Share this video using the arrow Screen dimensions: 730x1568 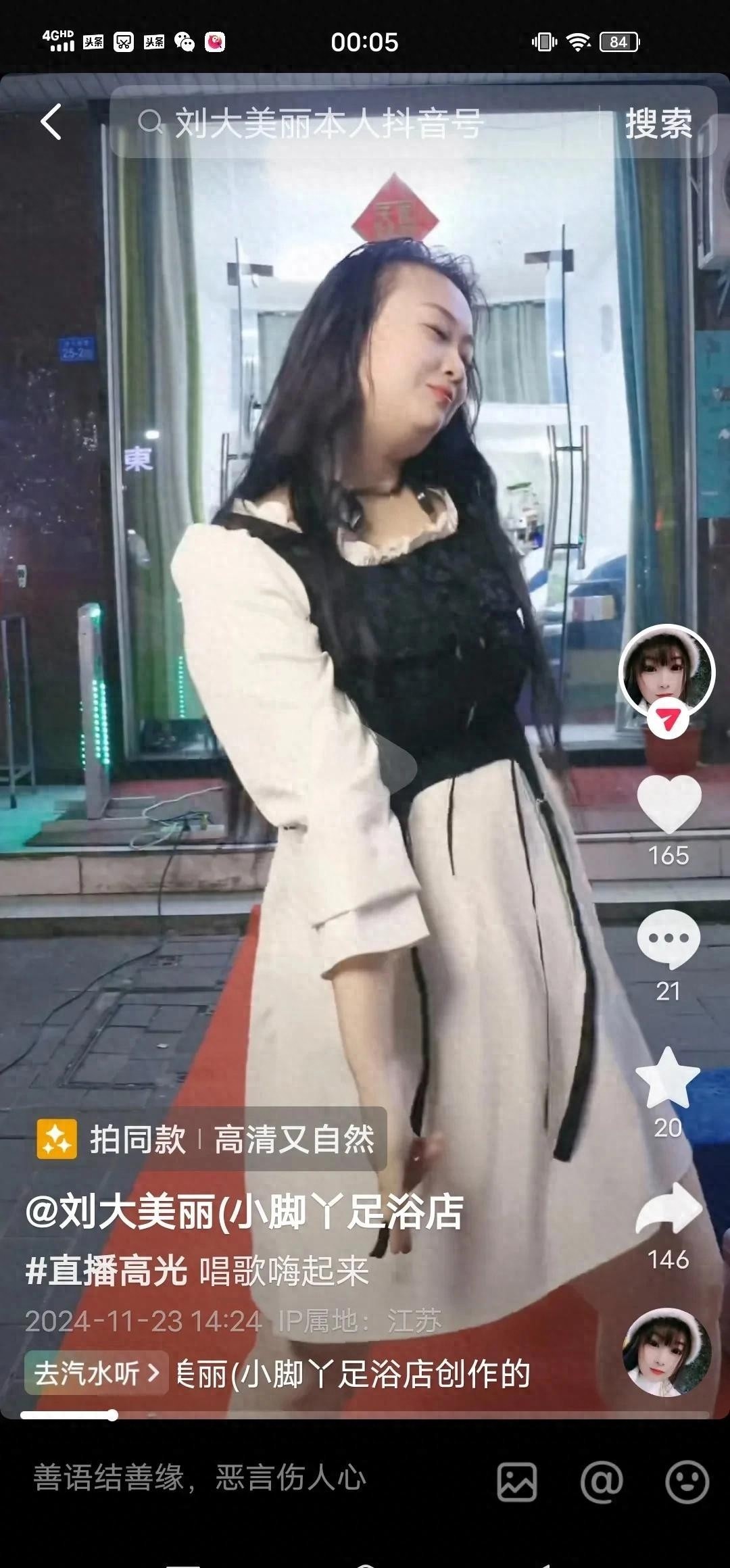(668, 1210)
